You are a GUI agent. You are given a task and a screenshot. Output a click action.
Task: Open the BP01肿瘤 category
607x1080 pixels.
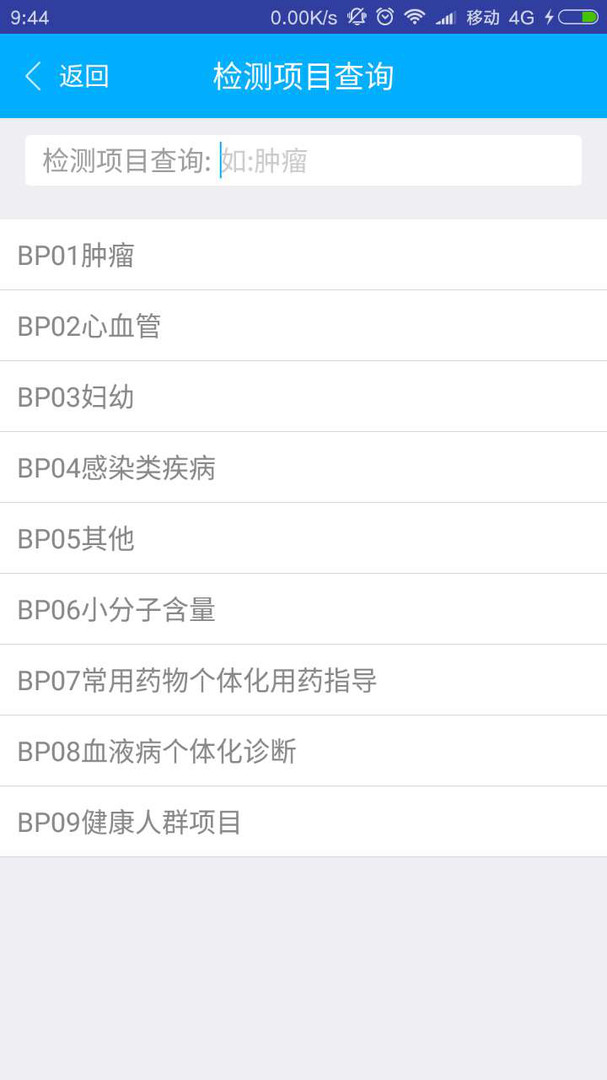point(303,255)
